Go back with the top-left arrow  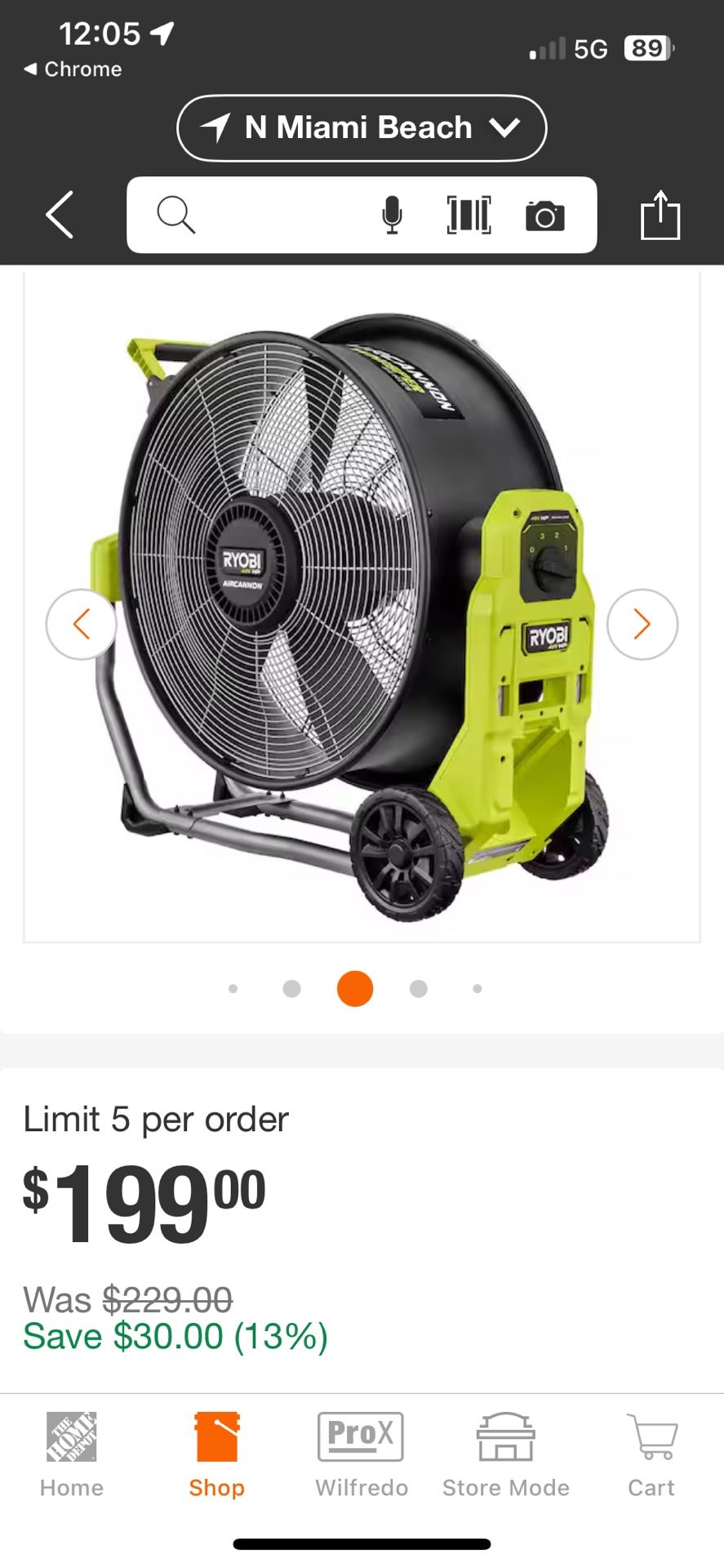point(60,215)
